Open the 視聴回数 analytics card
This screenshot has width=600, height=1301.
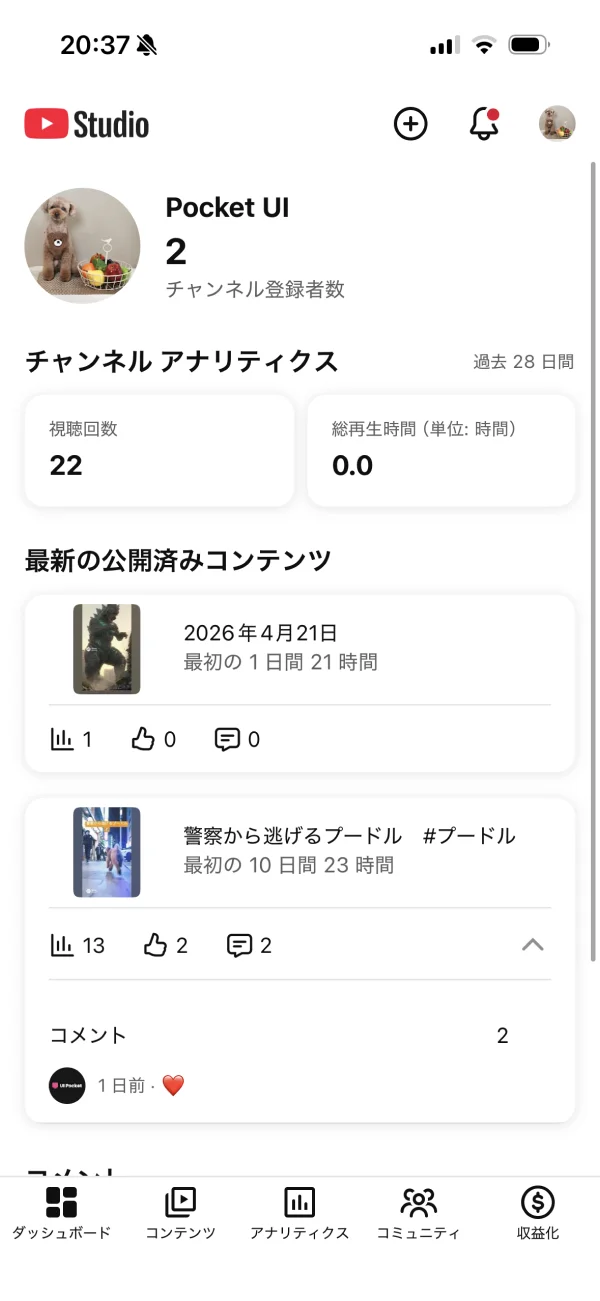[159, 450]
